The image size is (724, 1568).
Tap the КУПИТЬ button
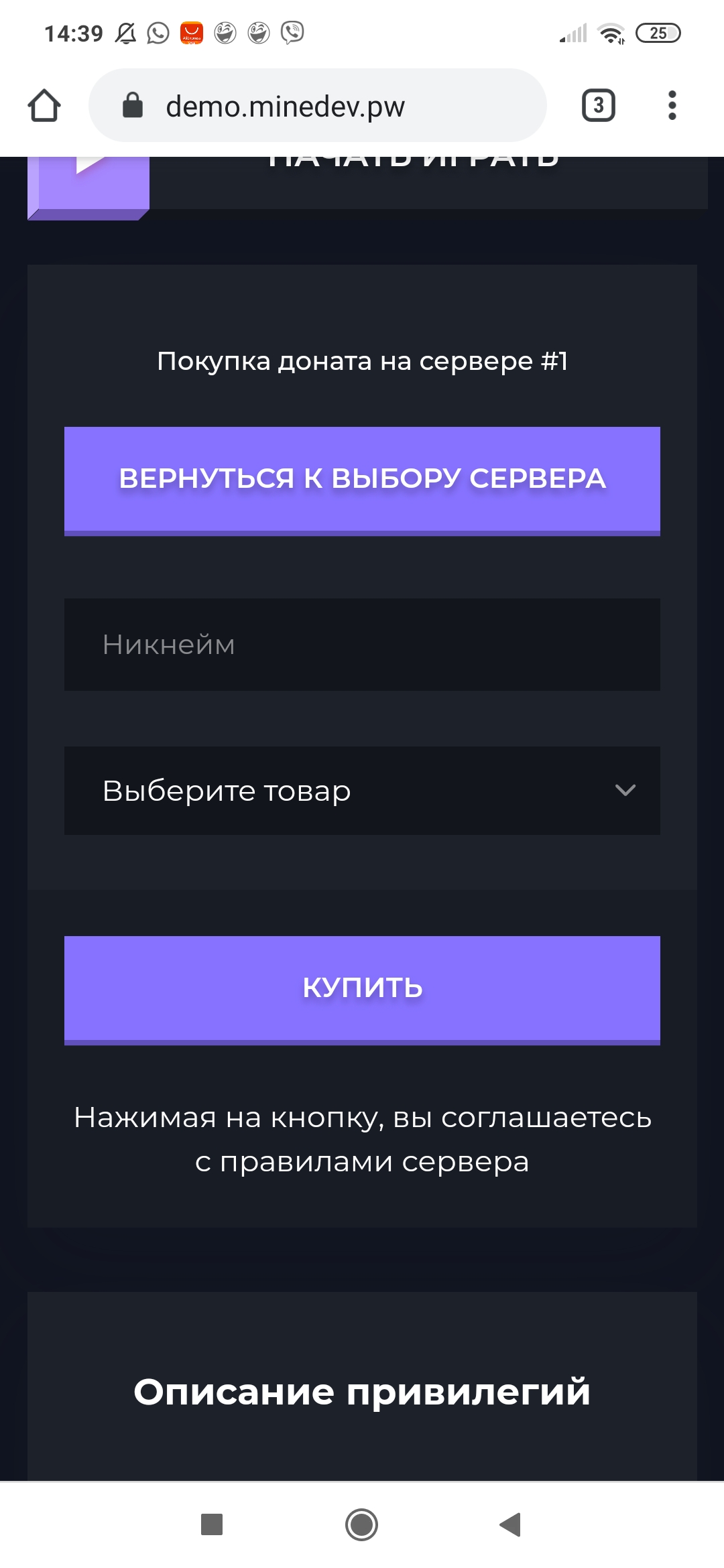point(362,989)
